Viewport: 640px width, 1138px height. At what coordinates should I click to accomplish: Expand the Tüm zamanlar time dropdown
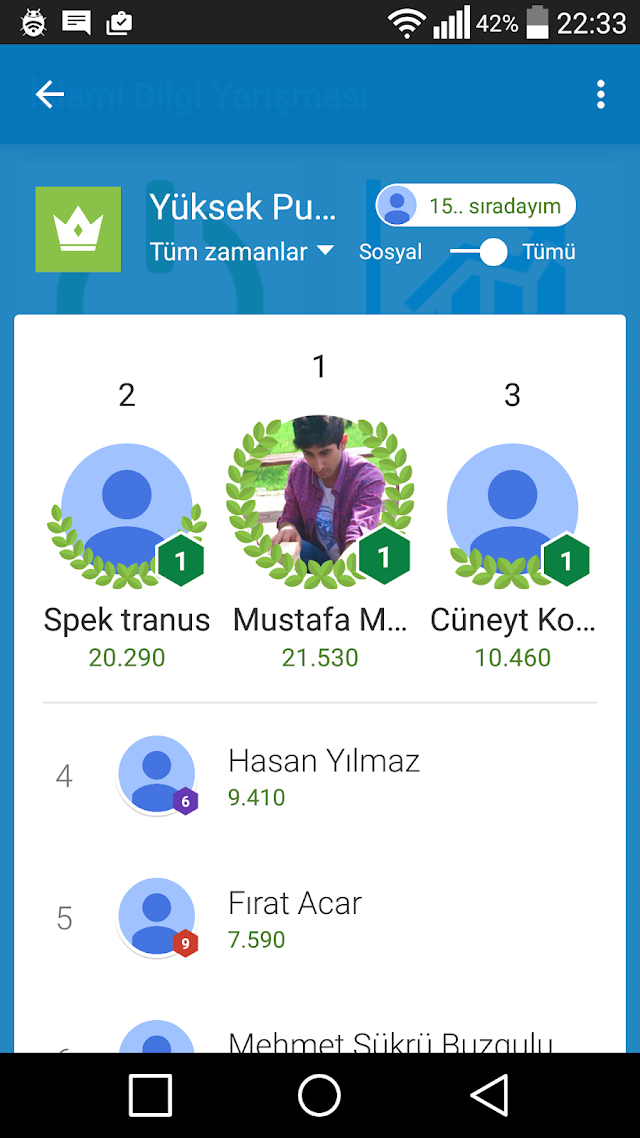coord(242,252)
